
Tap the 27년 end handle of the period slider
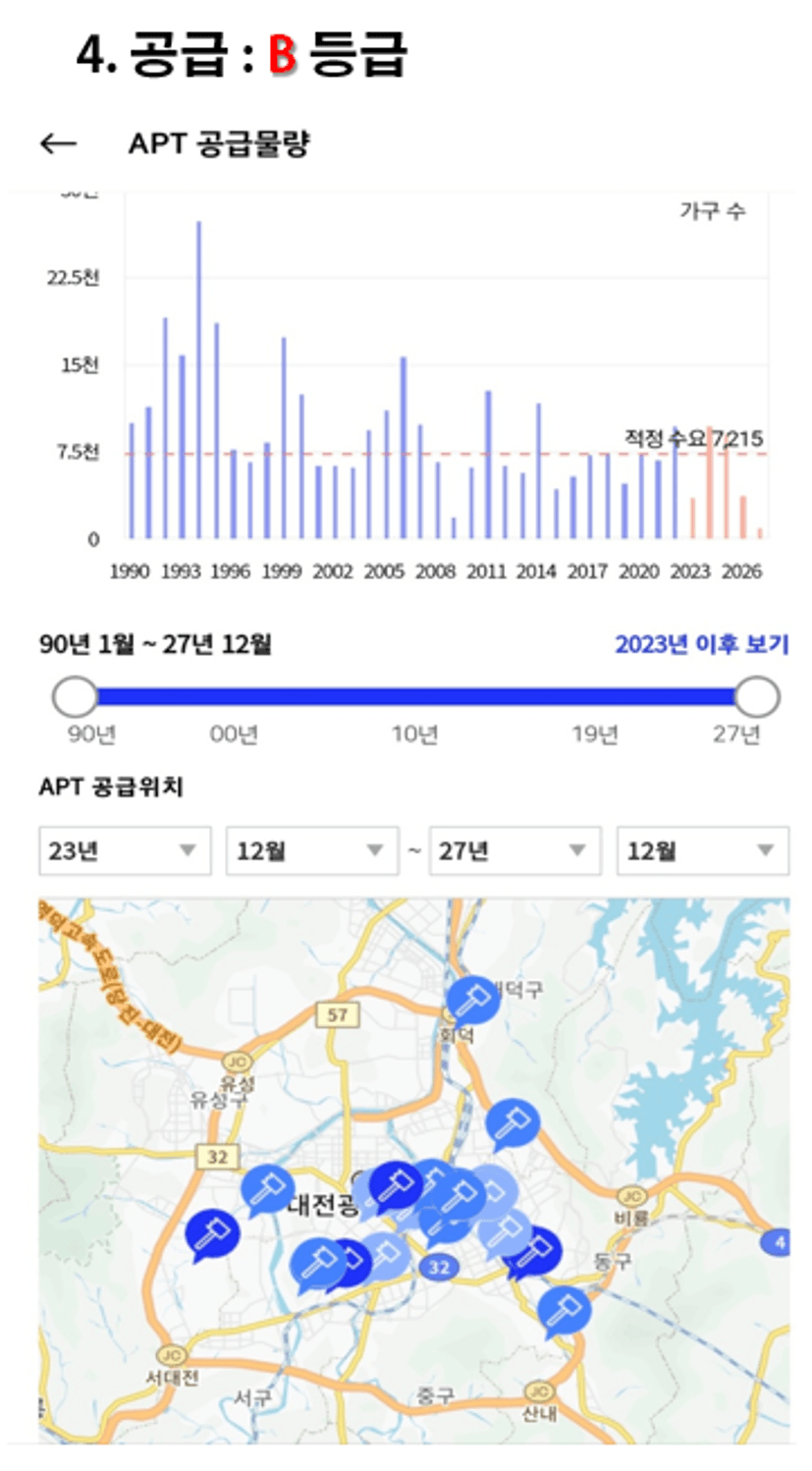pos(756,696)
